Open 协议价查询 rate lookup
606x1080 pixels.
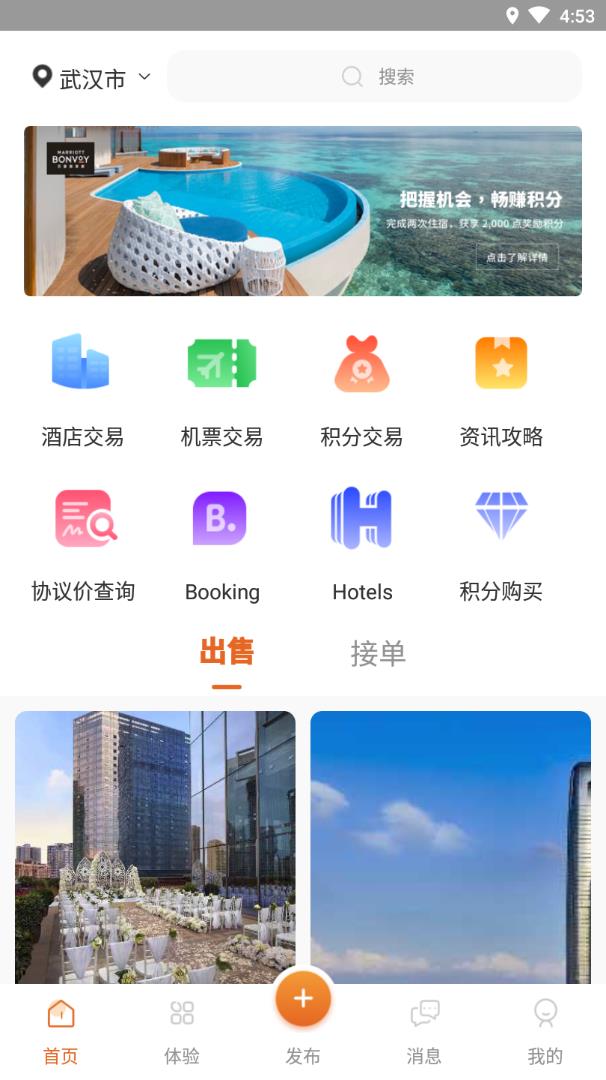click(x=83, y=543)
